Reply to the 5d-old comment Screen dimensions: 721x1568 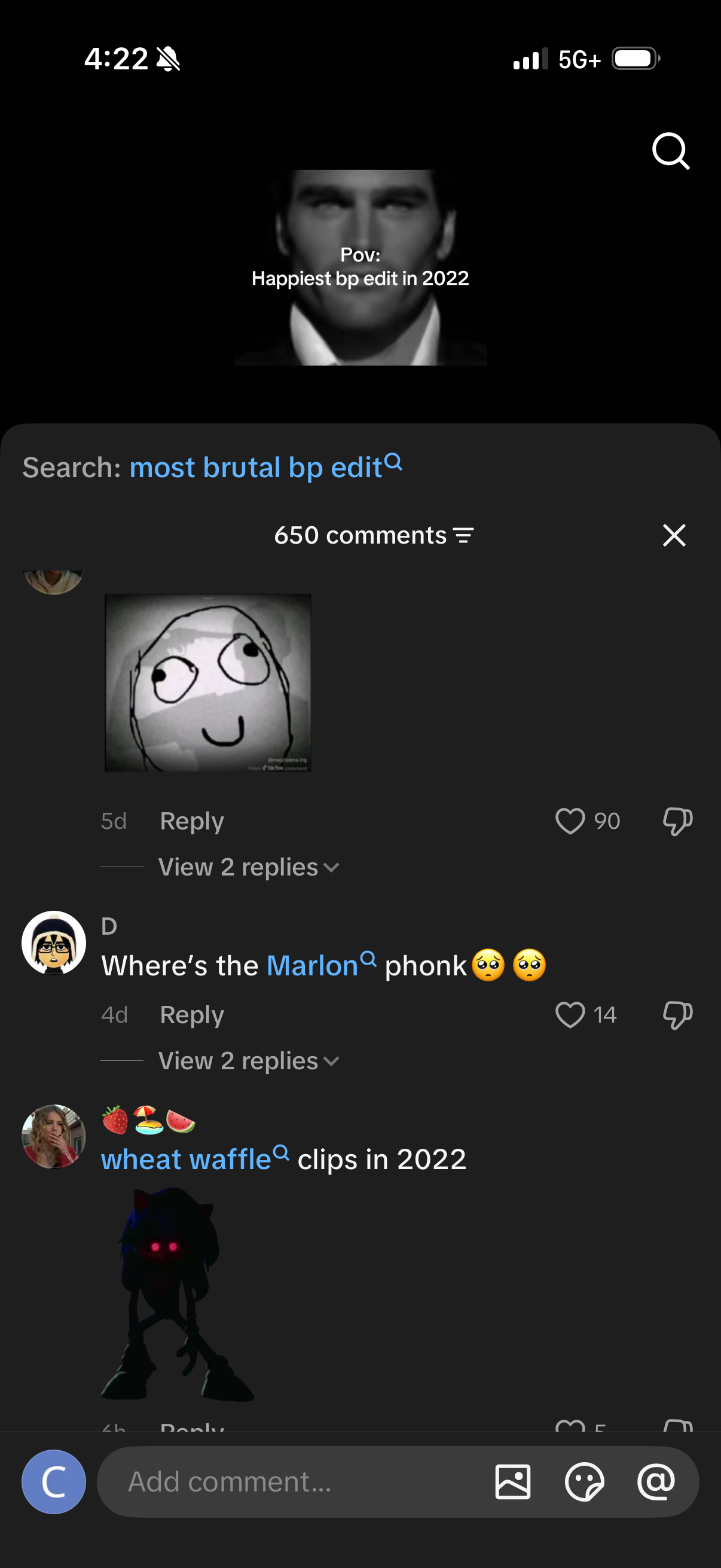(192, 821)
